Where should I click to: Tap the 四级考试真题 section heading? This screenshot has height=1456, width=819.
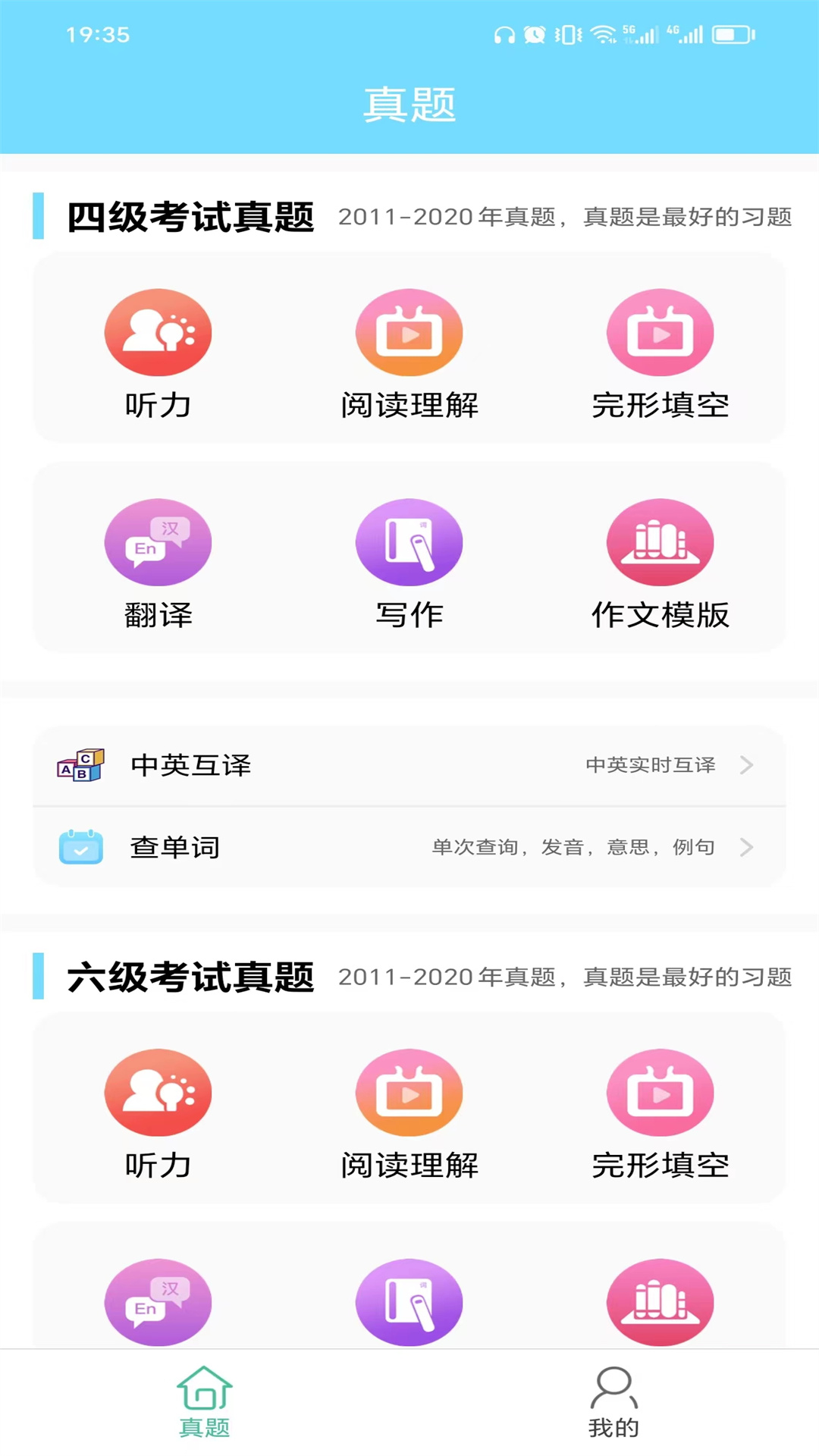(x=193, y=216)
